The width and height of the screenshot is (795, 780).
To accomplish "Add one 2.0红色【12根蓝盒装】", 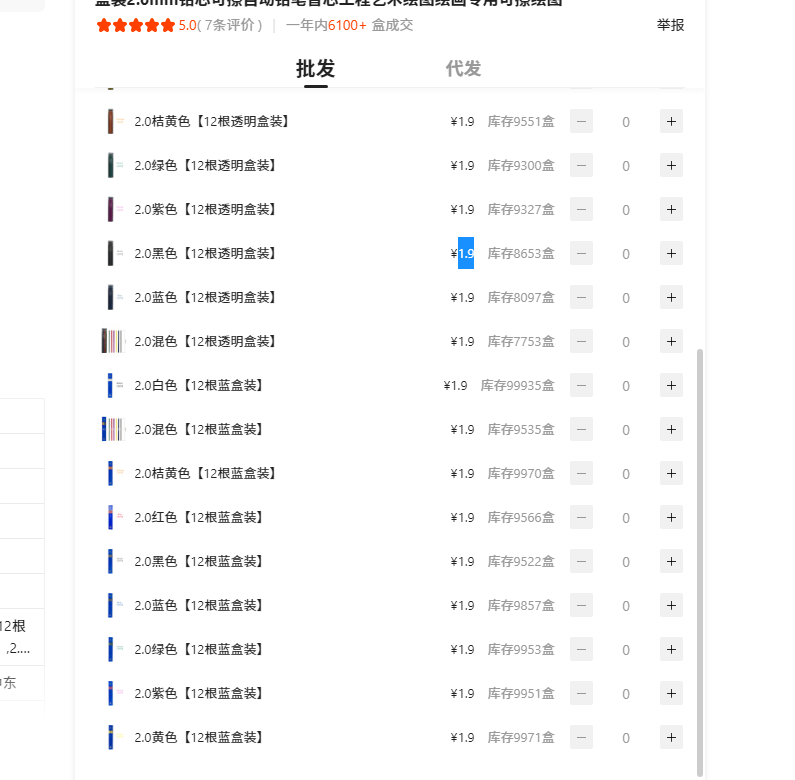I will point(671,518).
